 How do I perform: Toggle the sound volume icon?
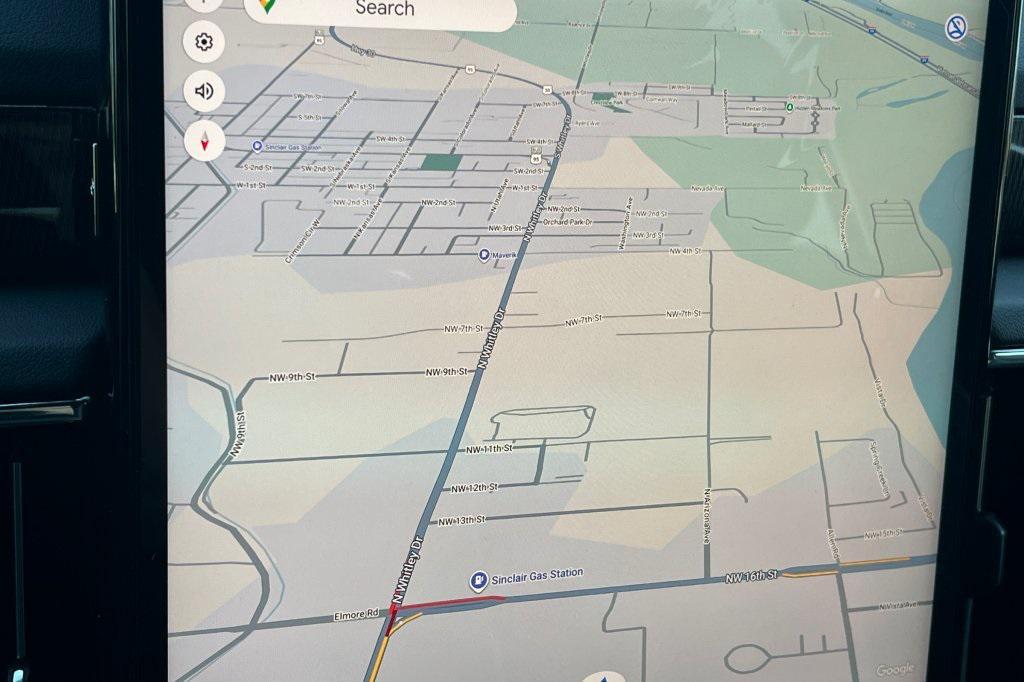click(205, 91)
